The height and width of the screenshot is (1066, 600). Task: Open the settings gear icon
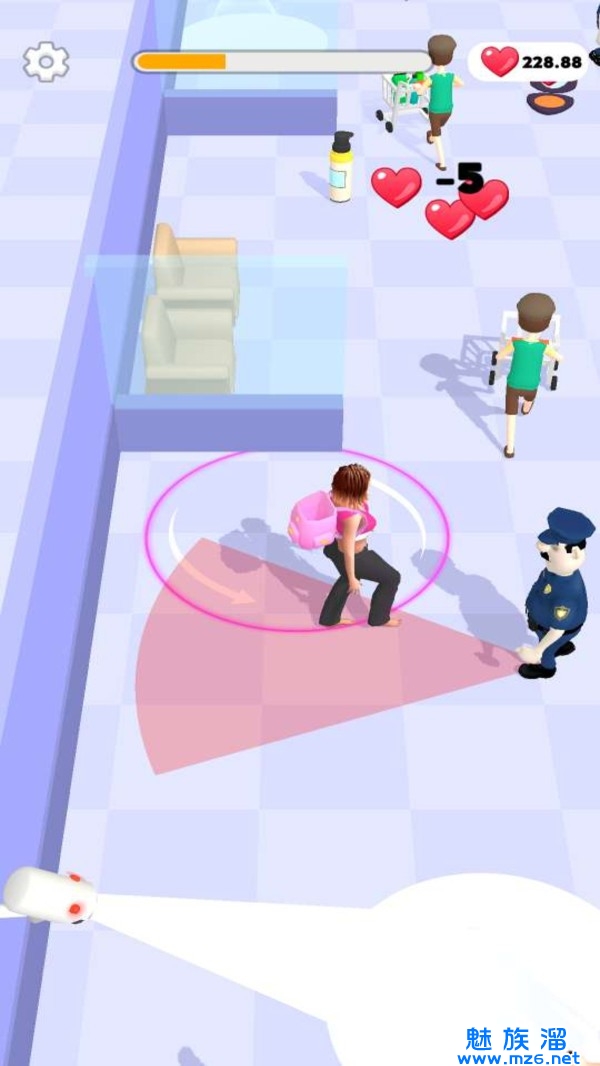click(45, 62)
